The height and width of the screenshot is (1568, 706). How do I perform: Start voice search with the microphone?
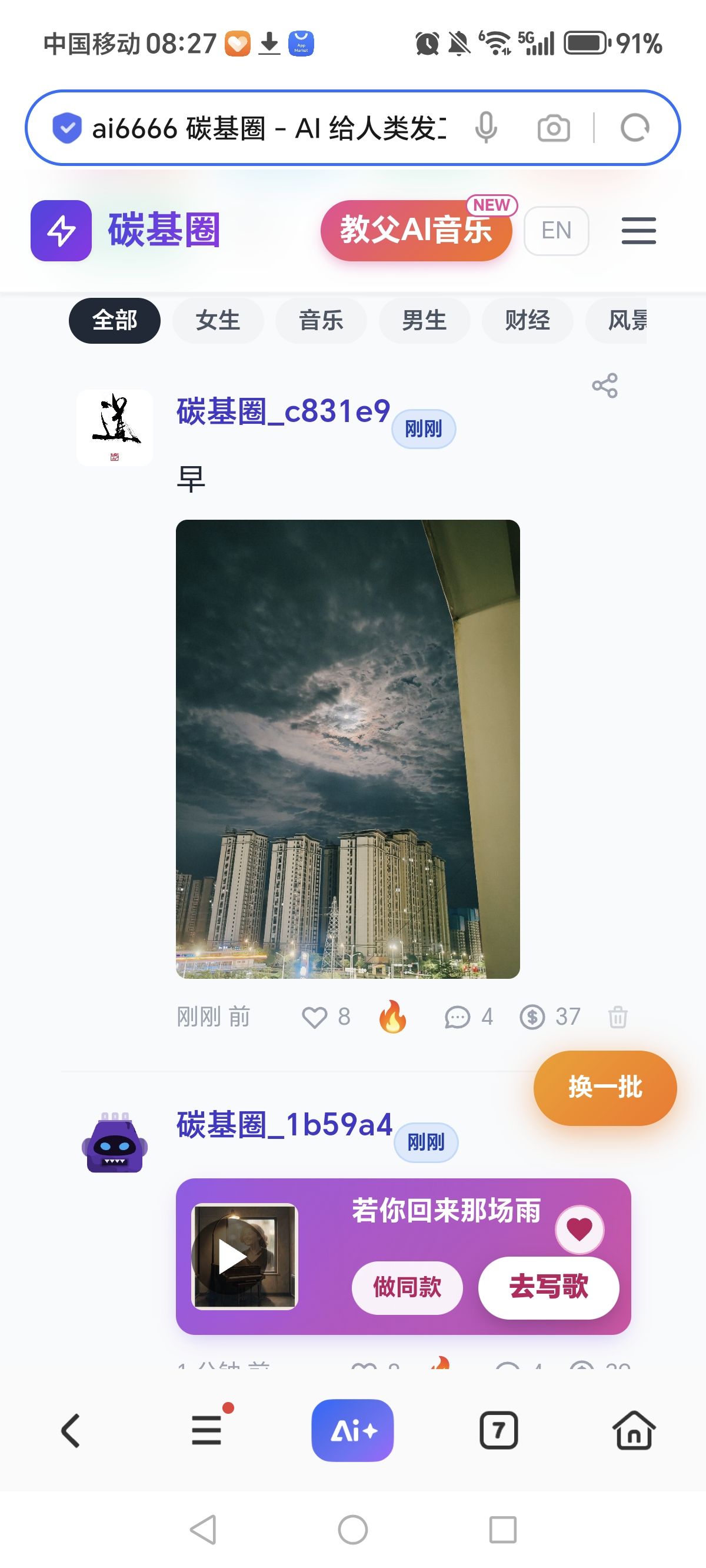(486, 128)
